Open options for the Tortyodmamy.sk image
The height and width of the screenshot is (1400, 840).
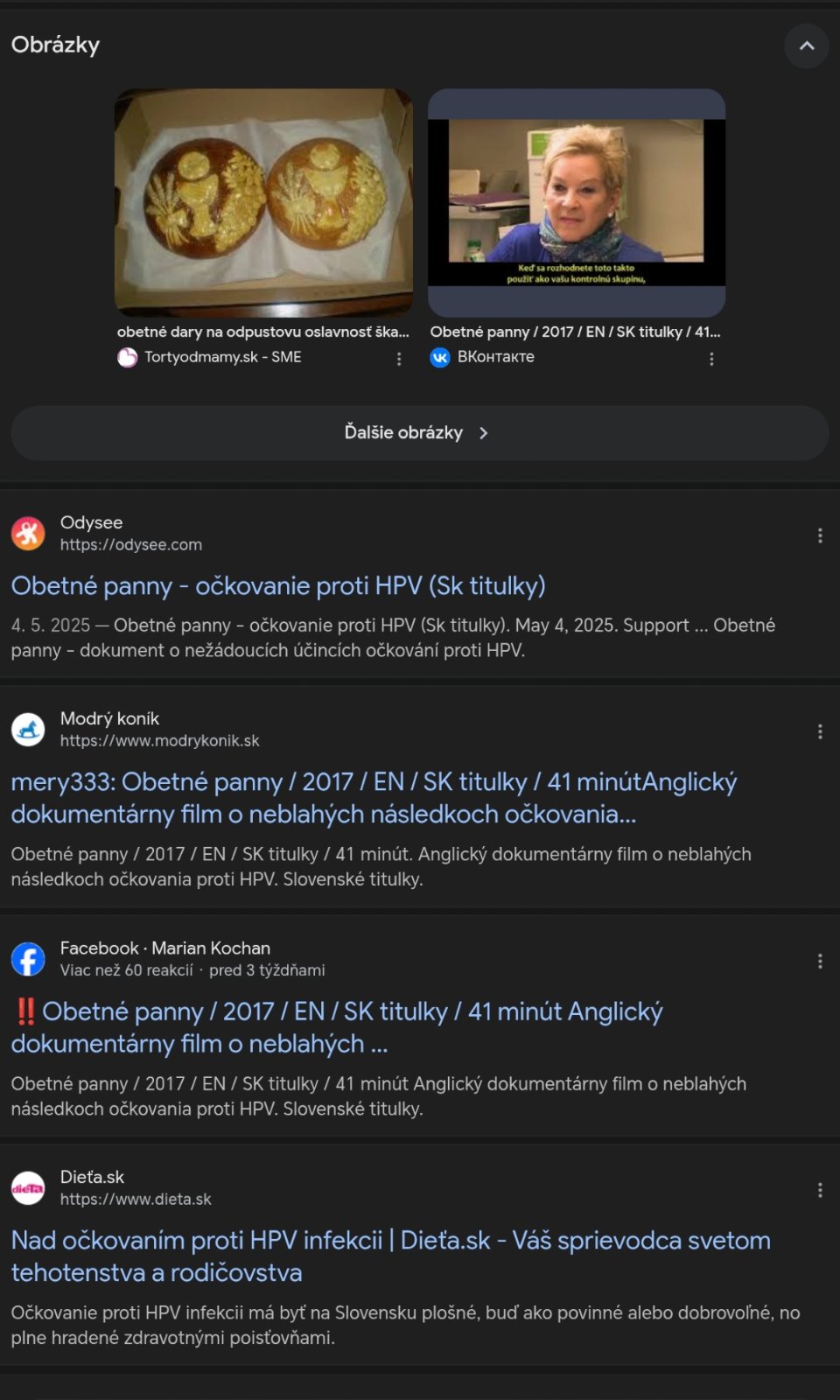tap(399, 359)
